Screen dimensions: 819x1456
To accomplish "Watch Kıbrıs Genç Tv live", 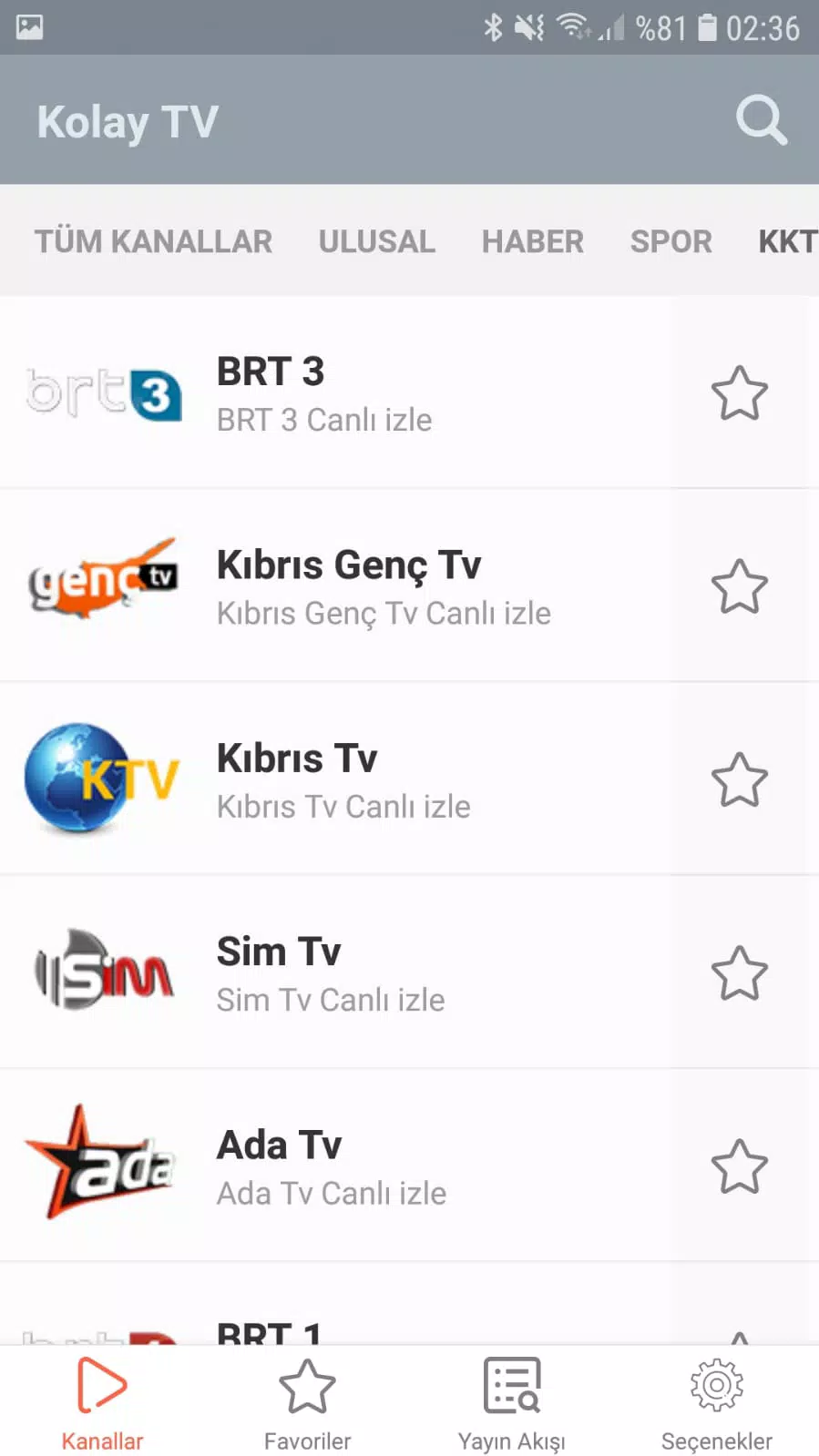I will coord(383,587).
